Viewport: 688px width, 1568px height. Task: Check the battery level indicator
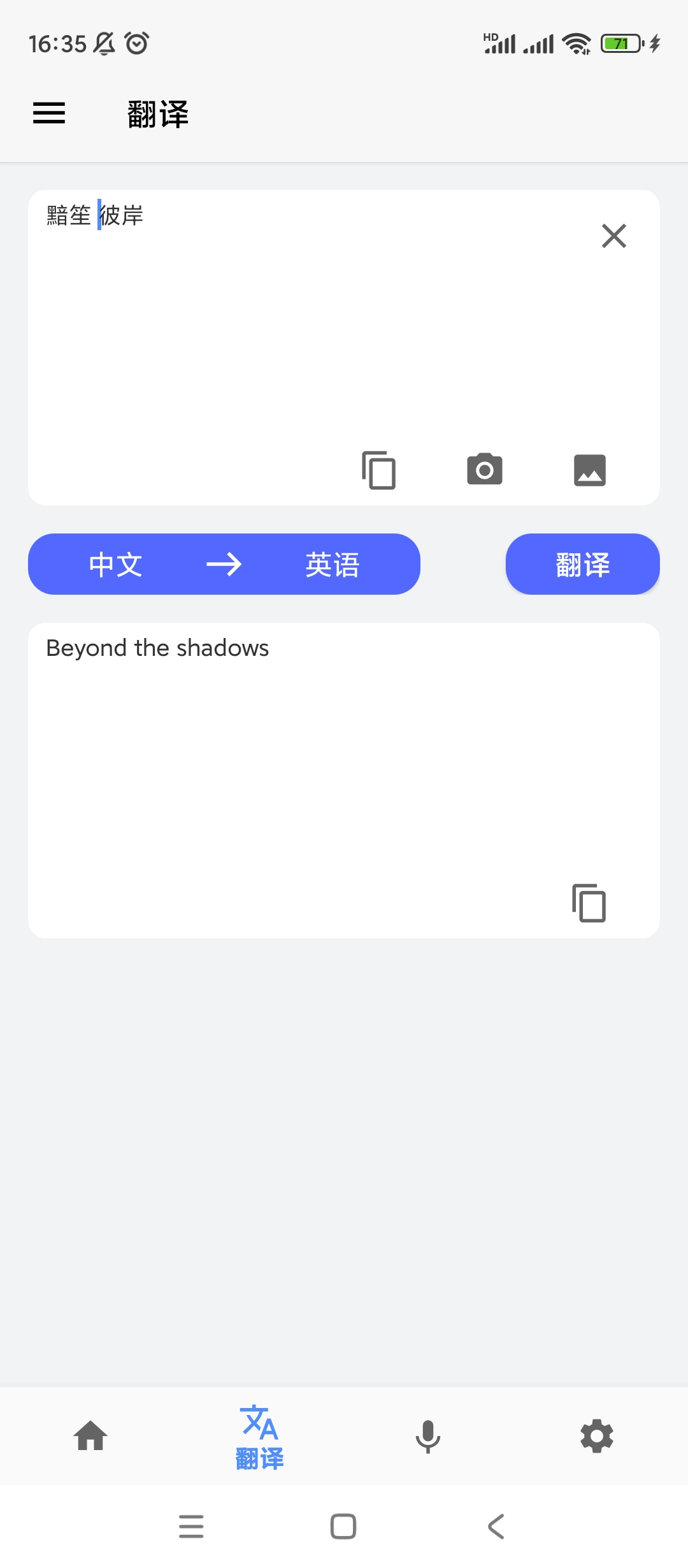(622, 43)
